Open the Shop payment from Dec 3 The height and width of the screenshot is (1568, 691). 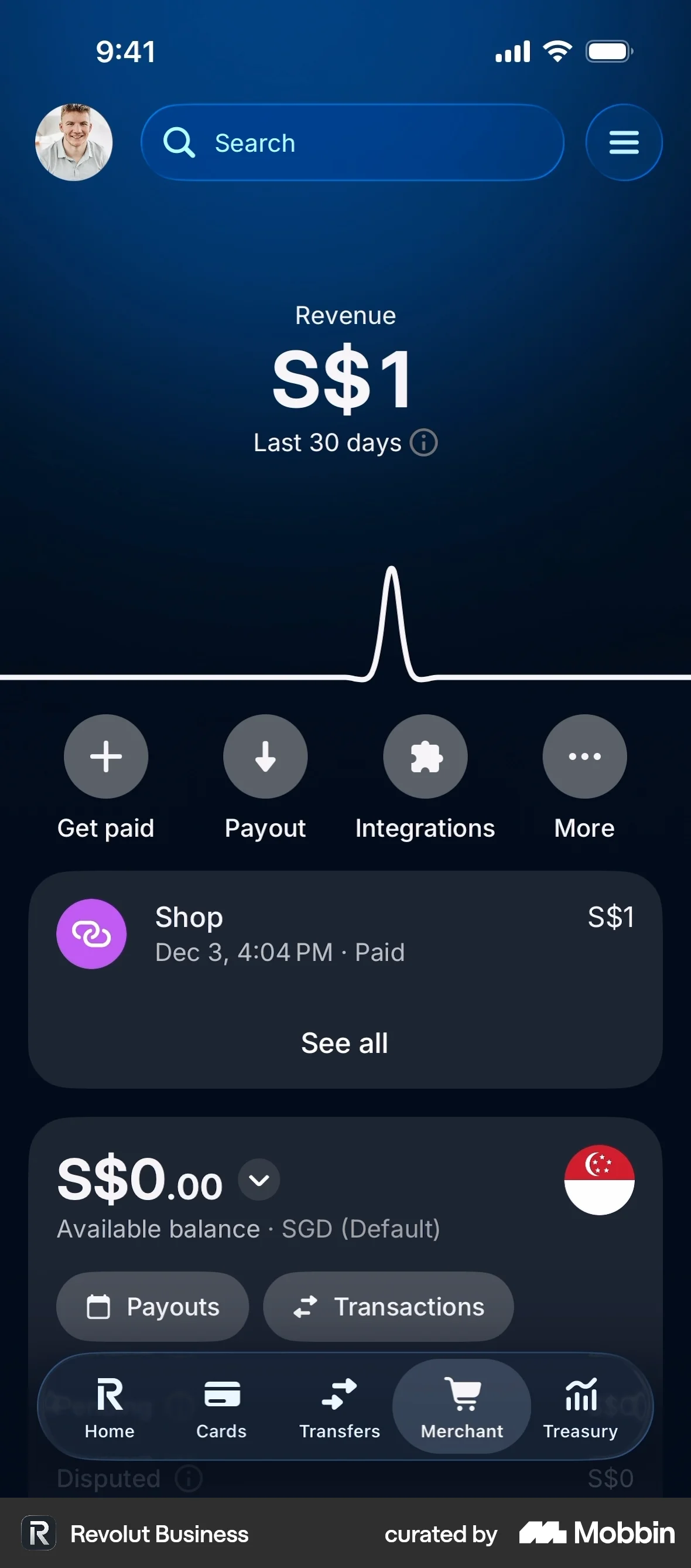click(345, 934)
